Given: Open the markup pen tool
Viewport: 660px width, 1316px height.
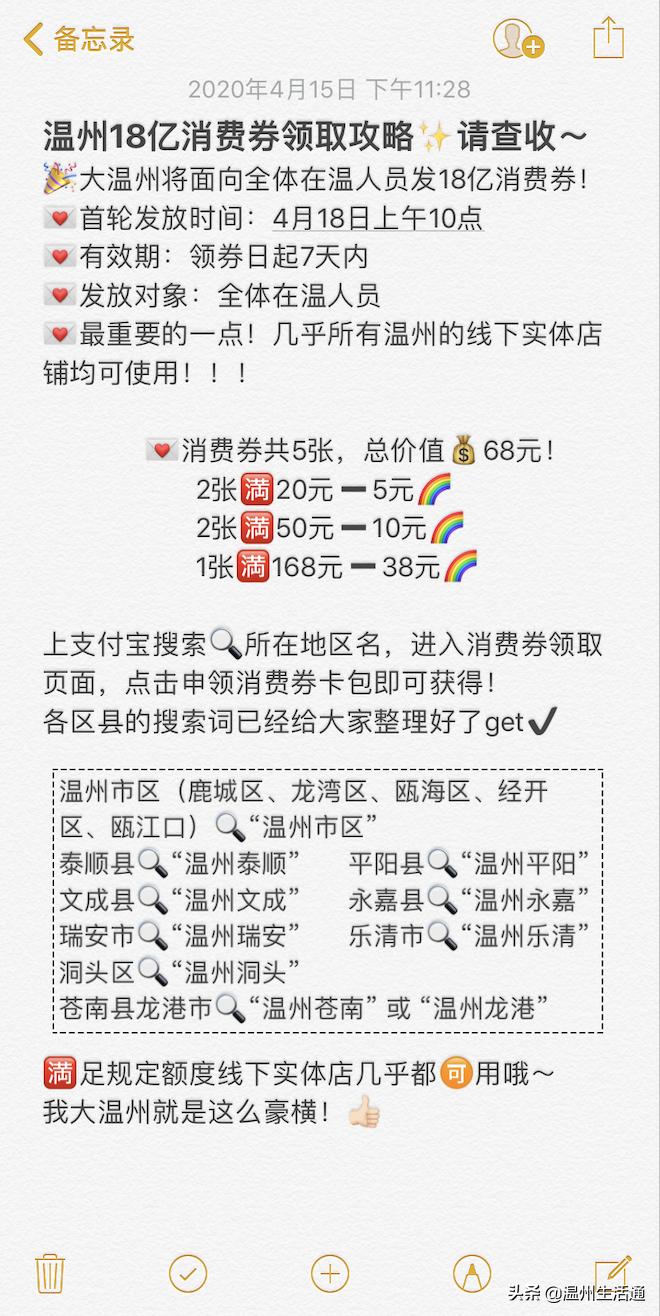Looking at the screenshot, I should click(x=471, y=1273).
